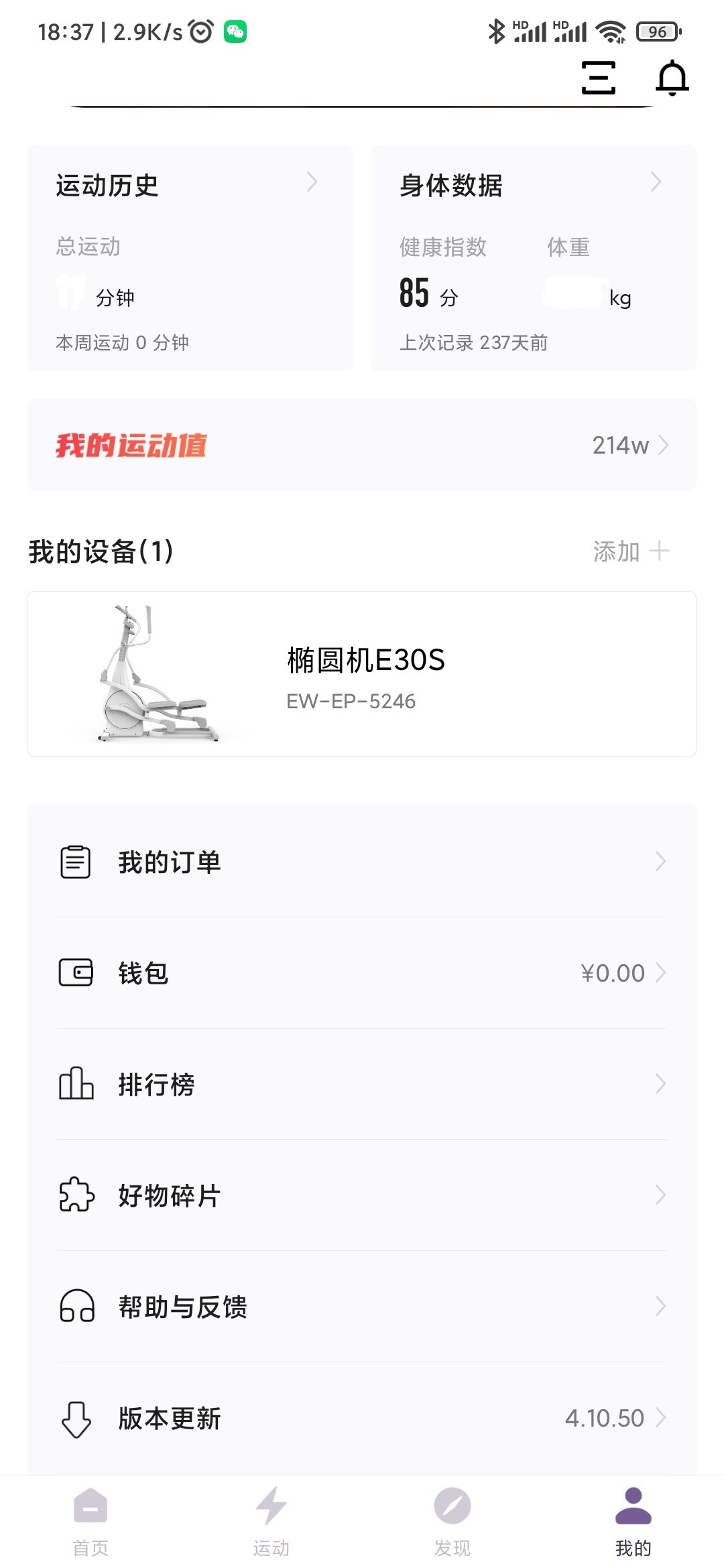Check 版本更新

click(x=362, y=1418)
